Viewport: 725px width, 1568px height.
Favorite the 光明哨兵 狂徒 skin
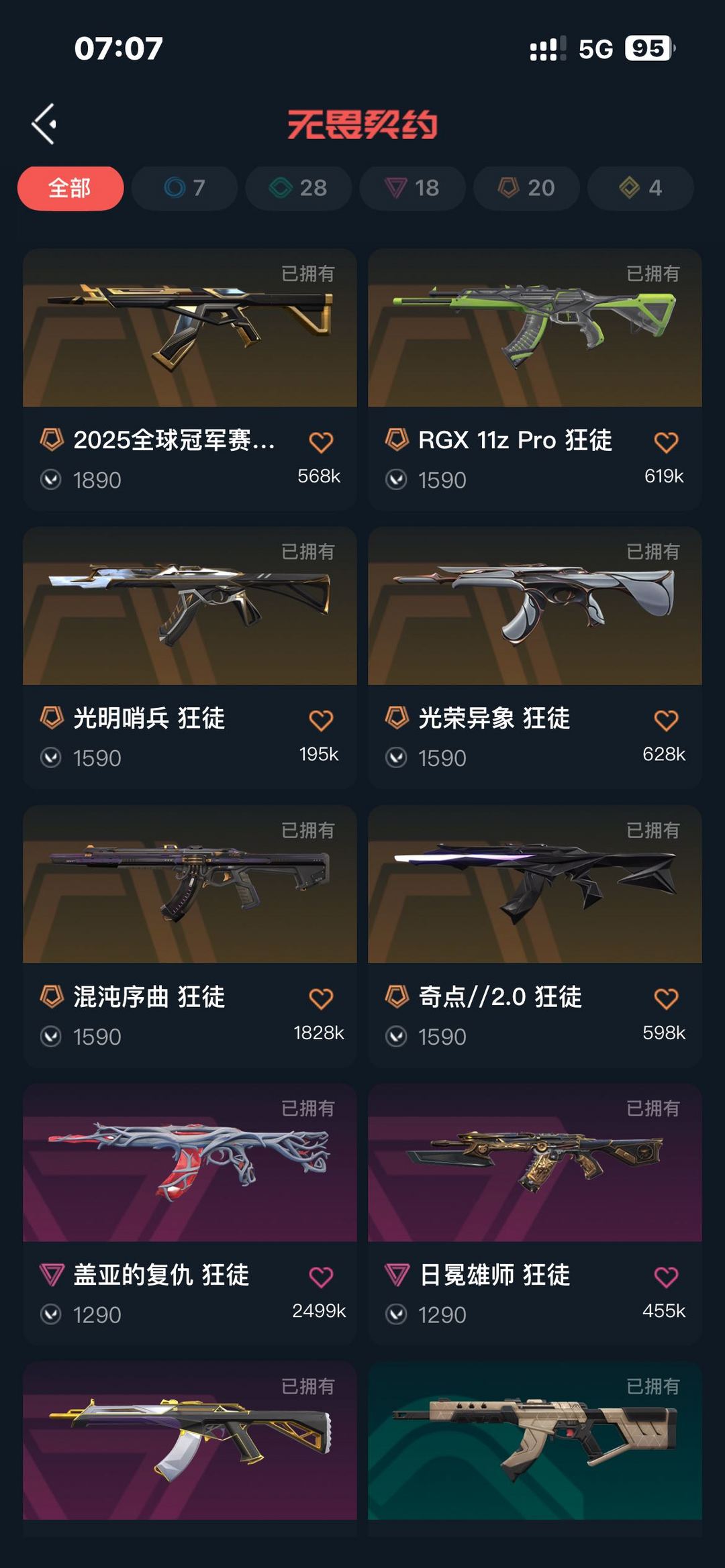[x=321, y=720]
